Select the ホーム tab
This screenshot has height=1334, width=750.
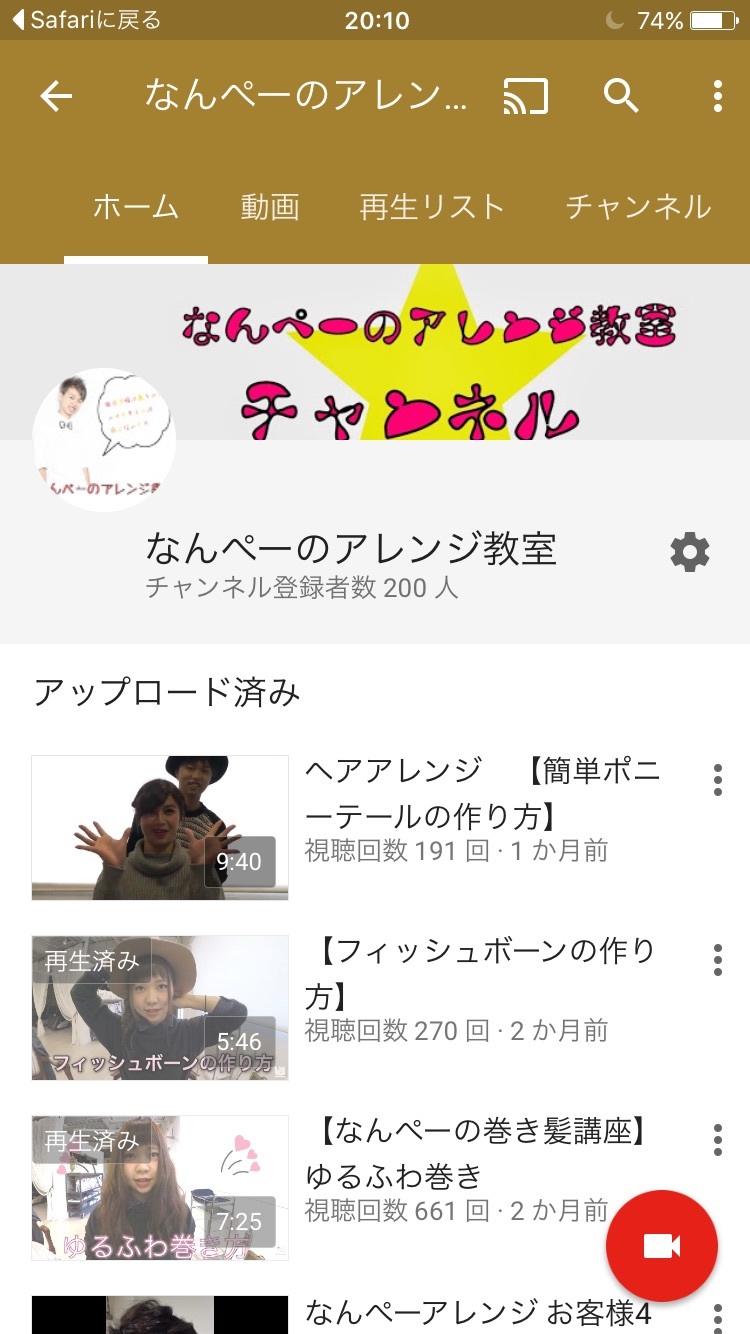pos(136,207)
